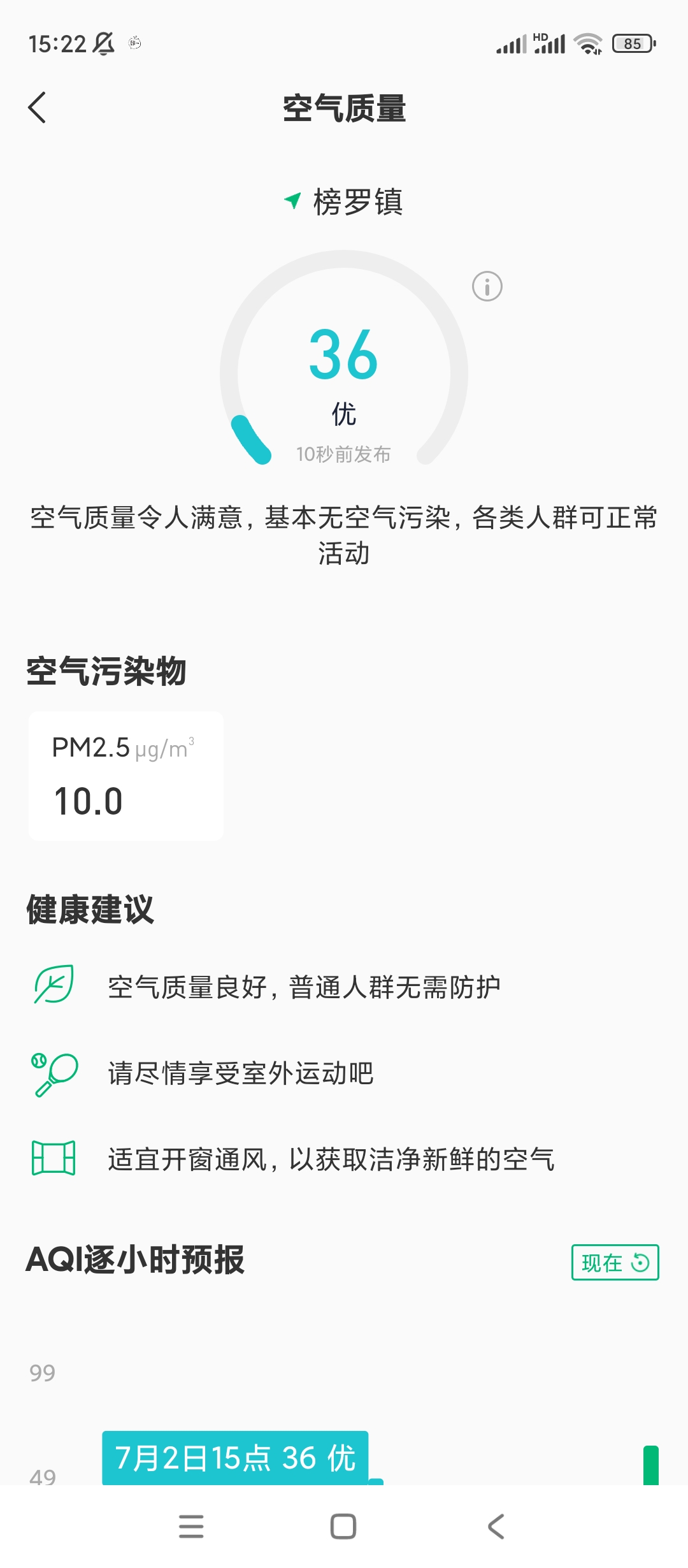Open the AQI info icon
The height and width of the screenshot is (1568, 688).
pos(487,287)
